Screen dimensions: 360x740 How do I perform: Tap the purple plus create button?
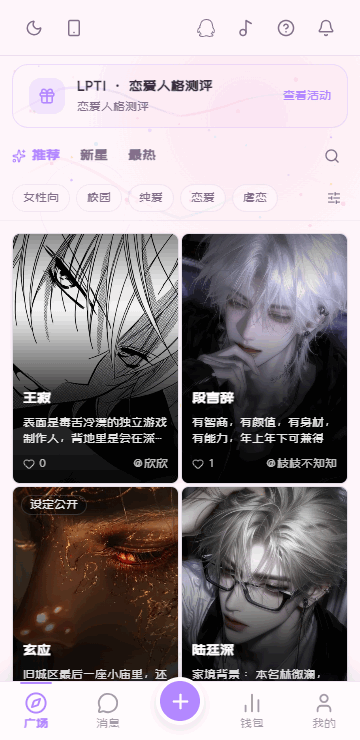[x=180, y=702]
